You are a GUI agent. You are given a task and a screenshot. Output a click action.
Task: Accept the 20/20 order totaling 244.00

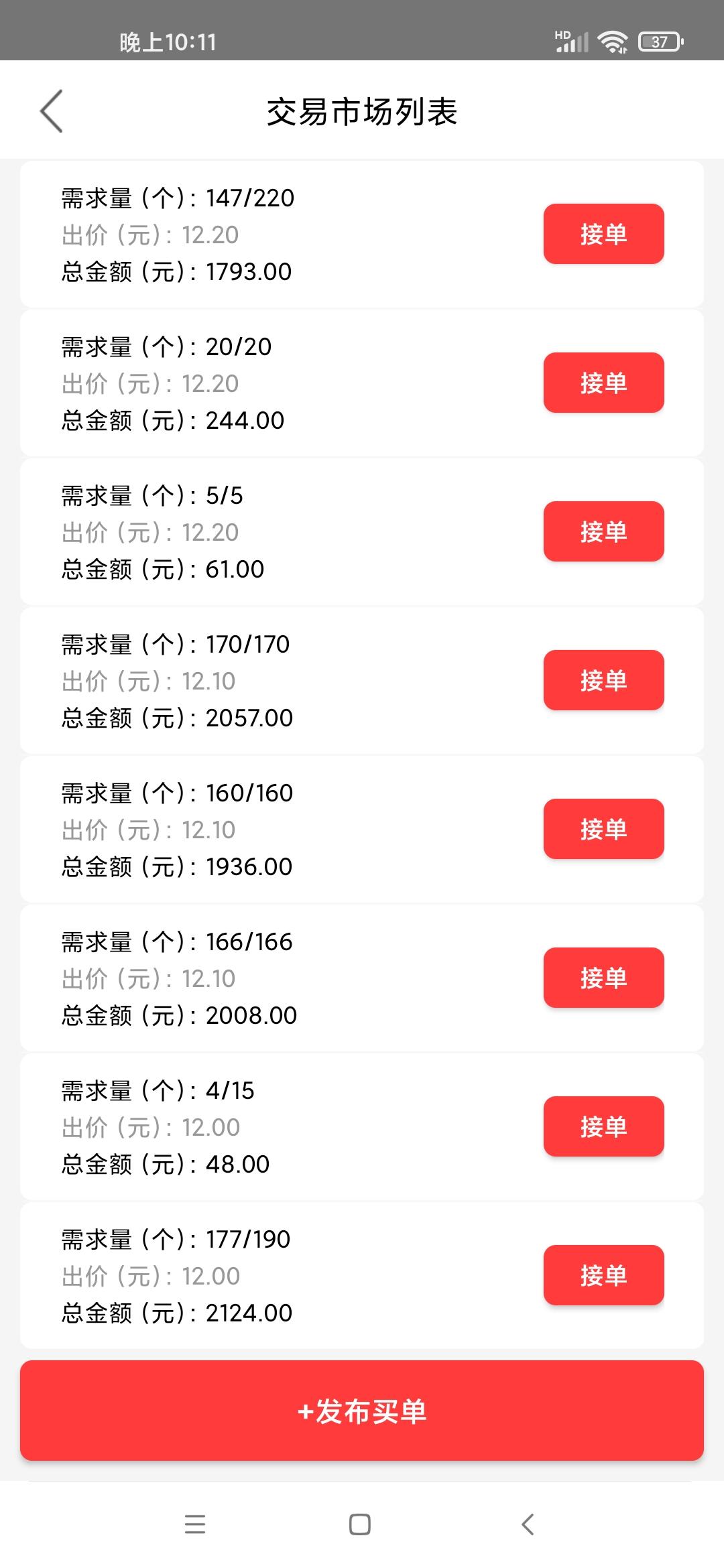(x=603, y=383)
